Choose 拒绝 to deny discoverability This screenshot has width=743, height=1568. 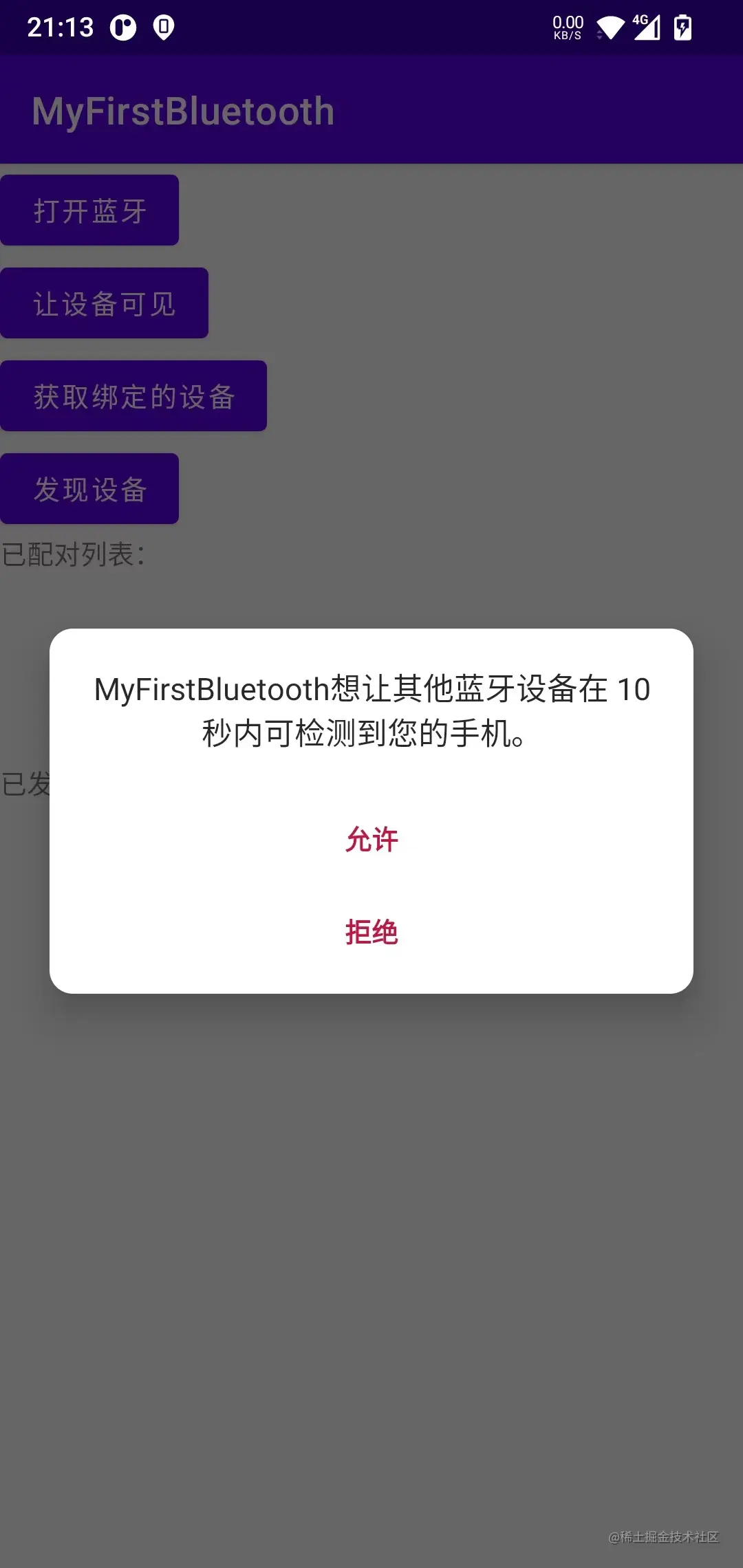(371, 933)
